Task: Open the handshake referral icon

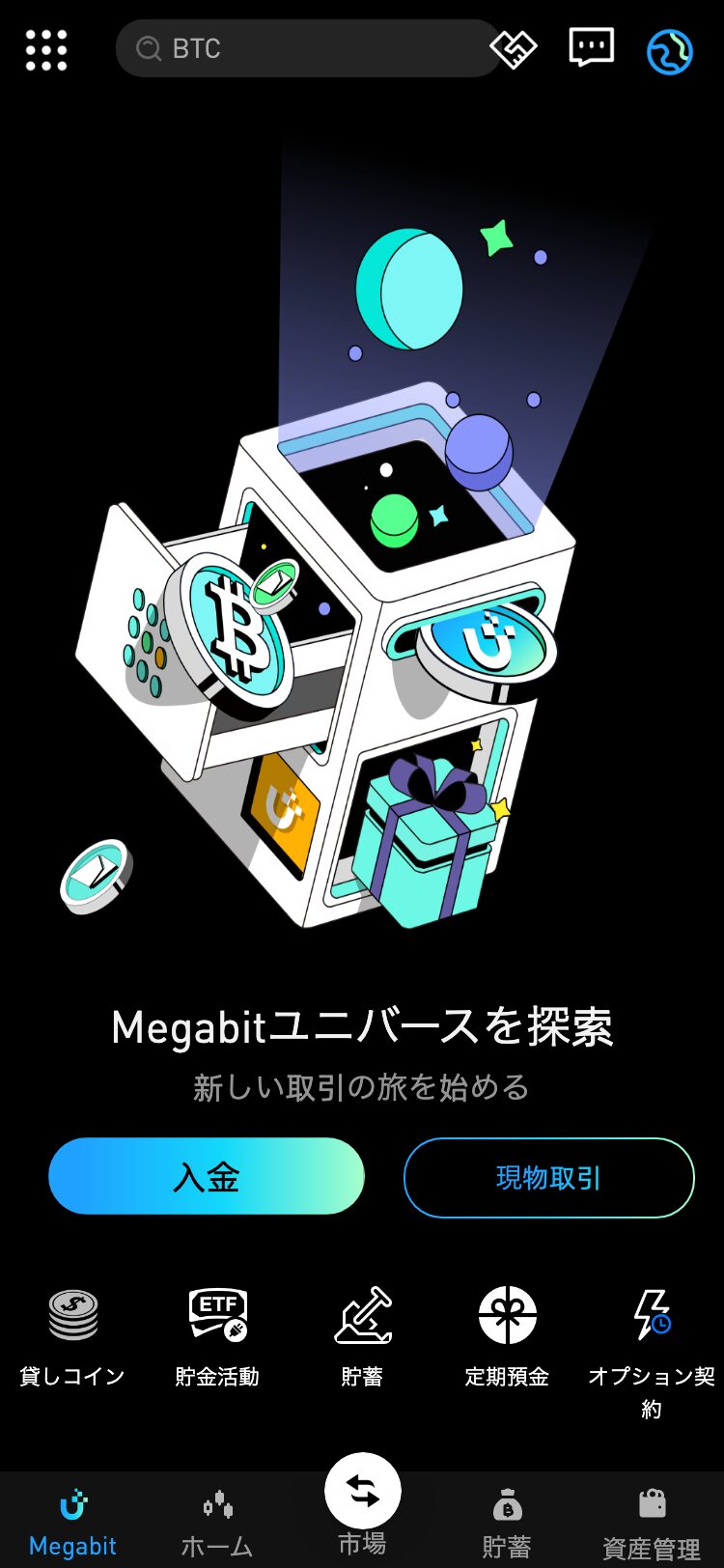Action: (513, 48)
